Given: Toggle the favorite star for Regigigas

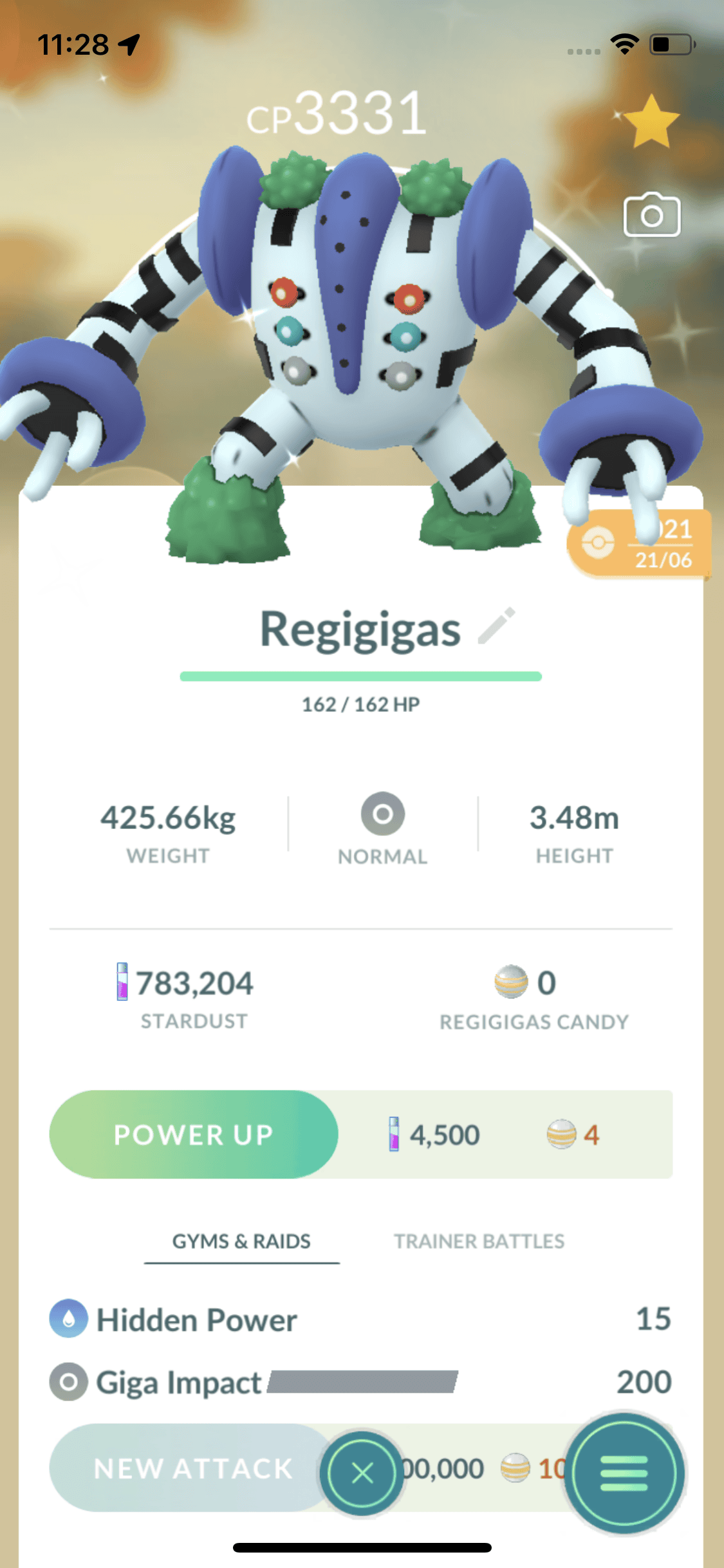Looking at the screenshot, I should [x=651, y=122].
